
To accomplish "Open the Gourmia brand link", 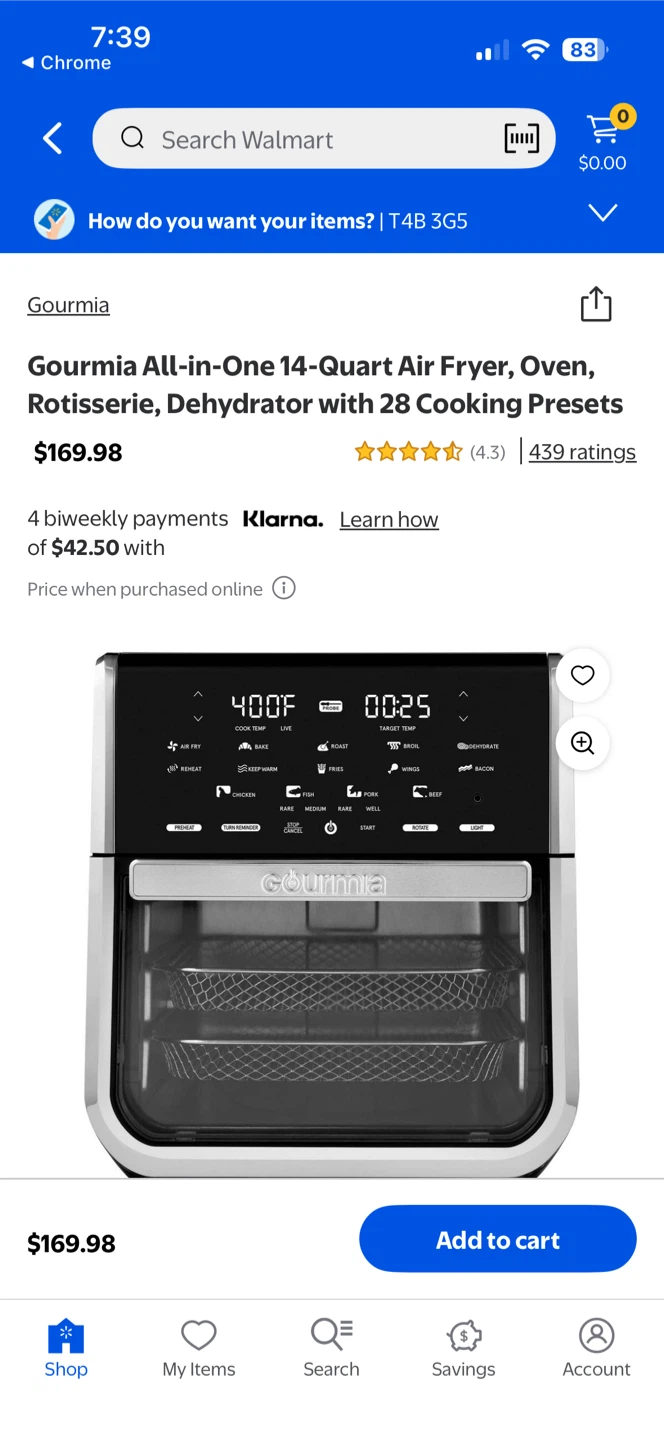I will [68, 305].
